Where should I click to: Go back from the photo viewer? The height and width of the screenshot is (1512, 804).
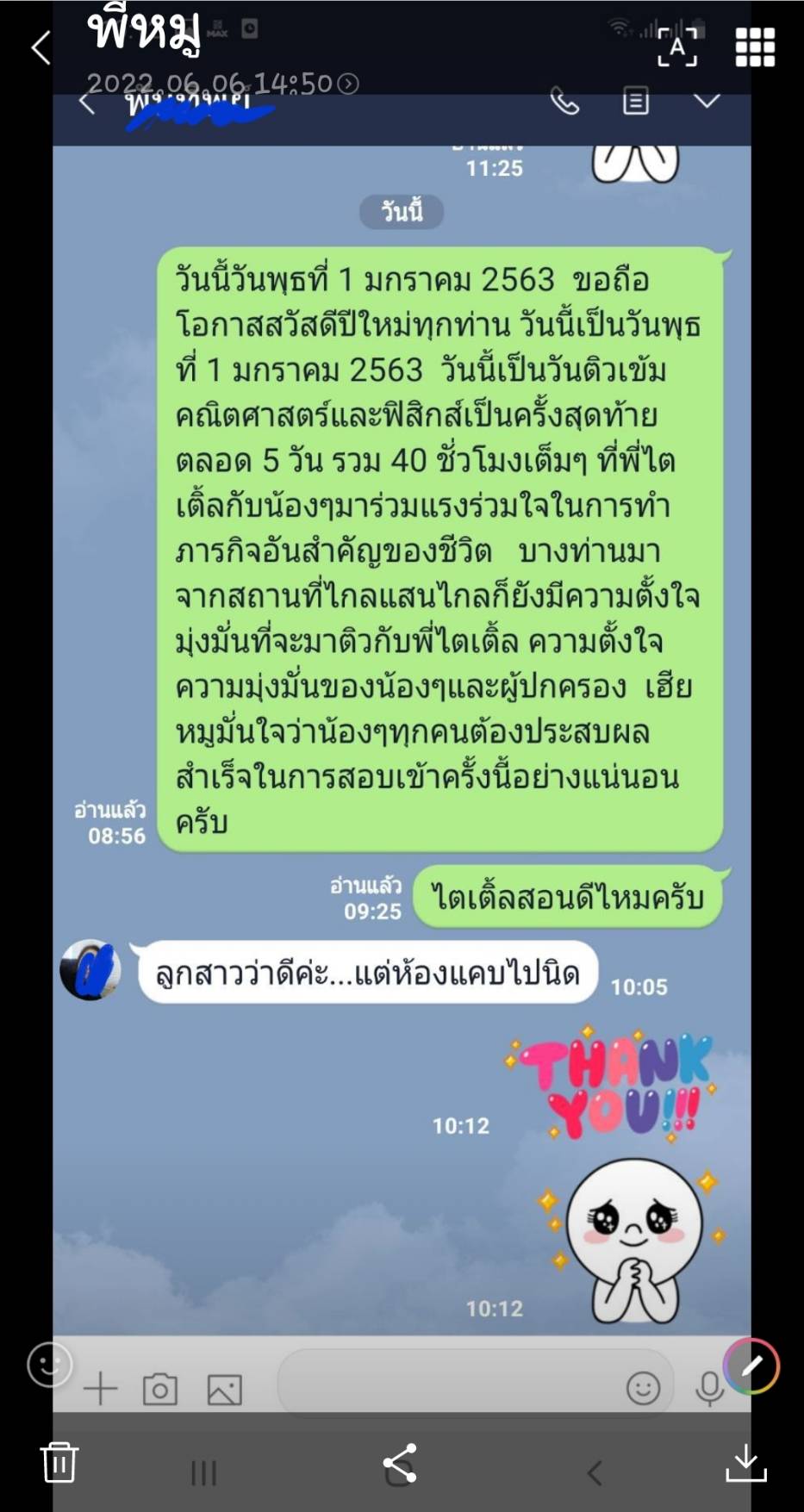(41, 47)
